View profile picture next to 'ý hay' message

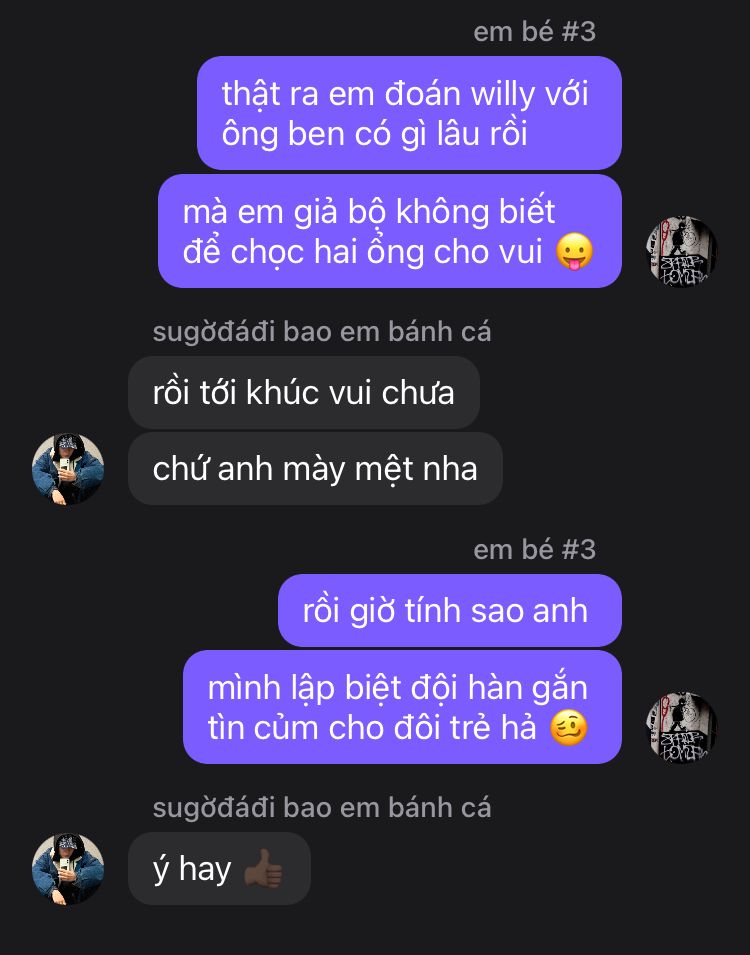coord(68,869)
